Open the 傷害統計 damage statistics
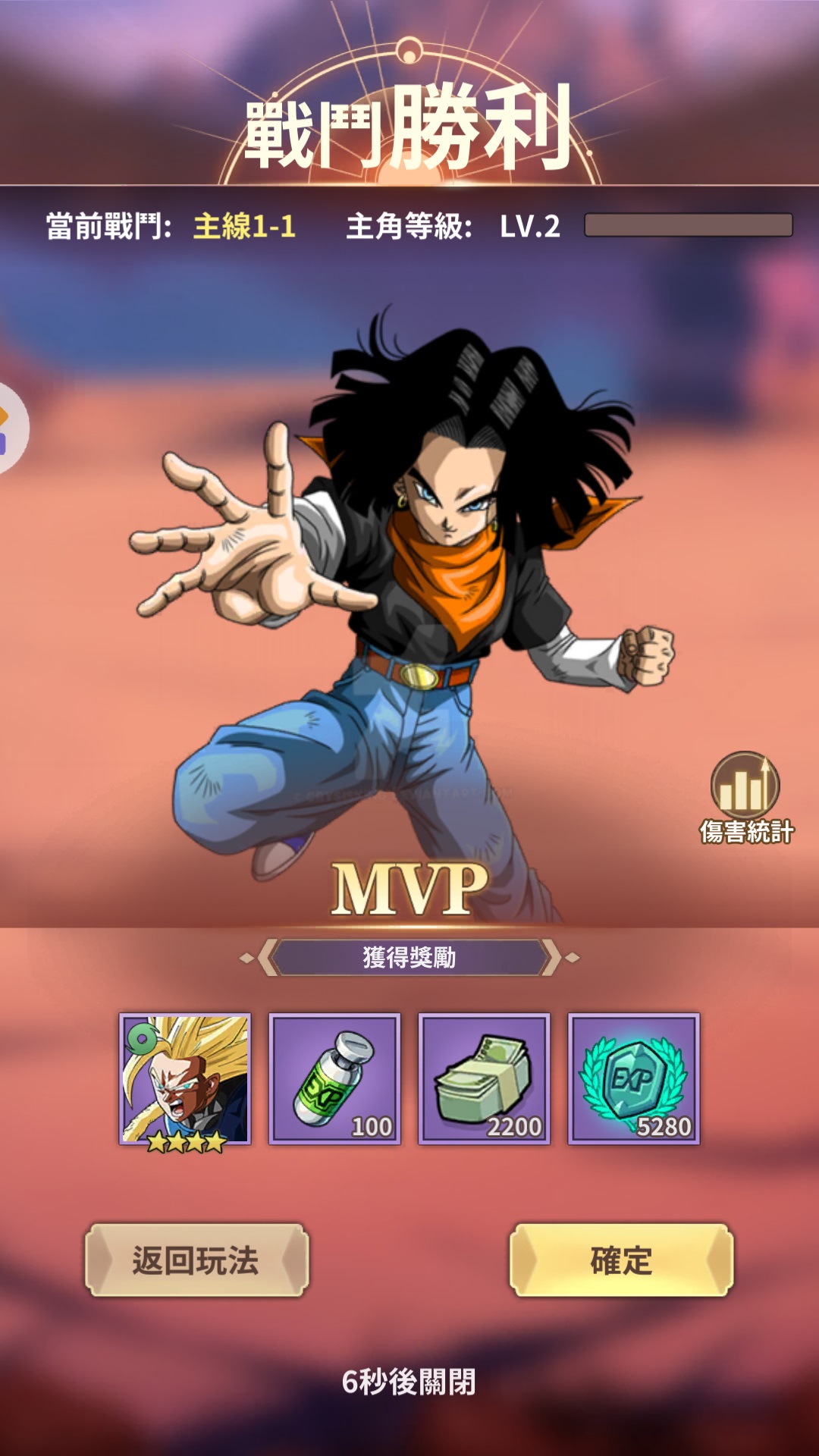This screenshot has width=819, height=1456. point(745,796)
